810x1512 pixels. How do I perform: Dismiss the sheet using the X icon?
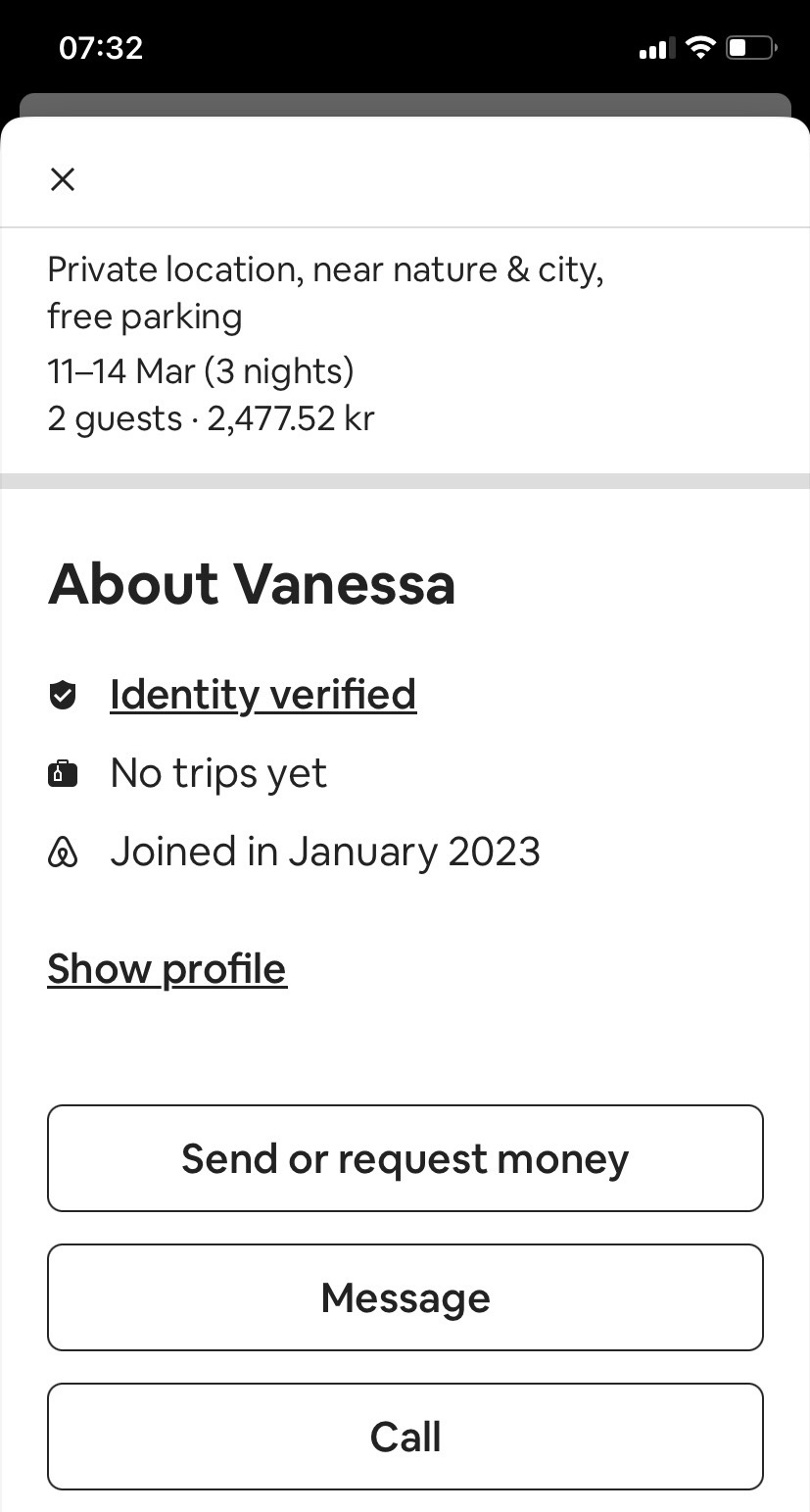pyautogui.click(x=62, y=179)
